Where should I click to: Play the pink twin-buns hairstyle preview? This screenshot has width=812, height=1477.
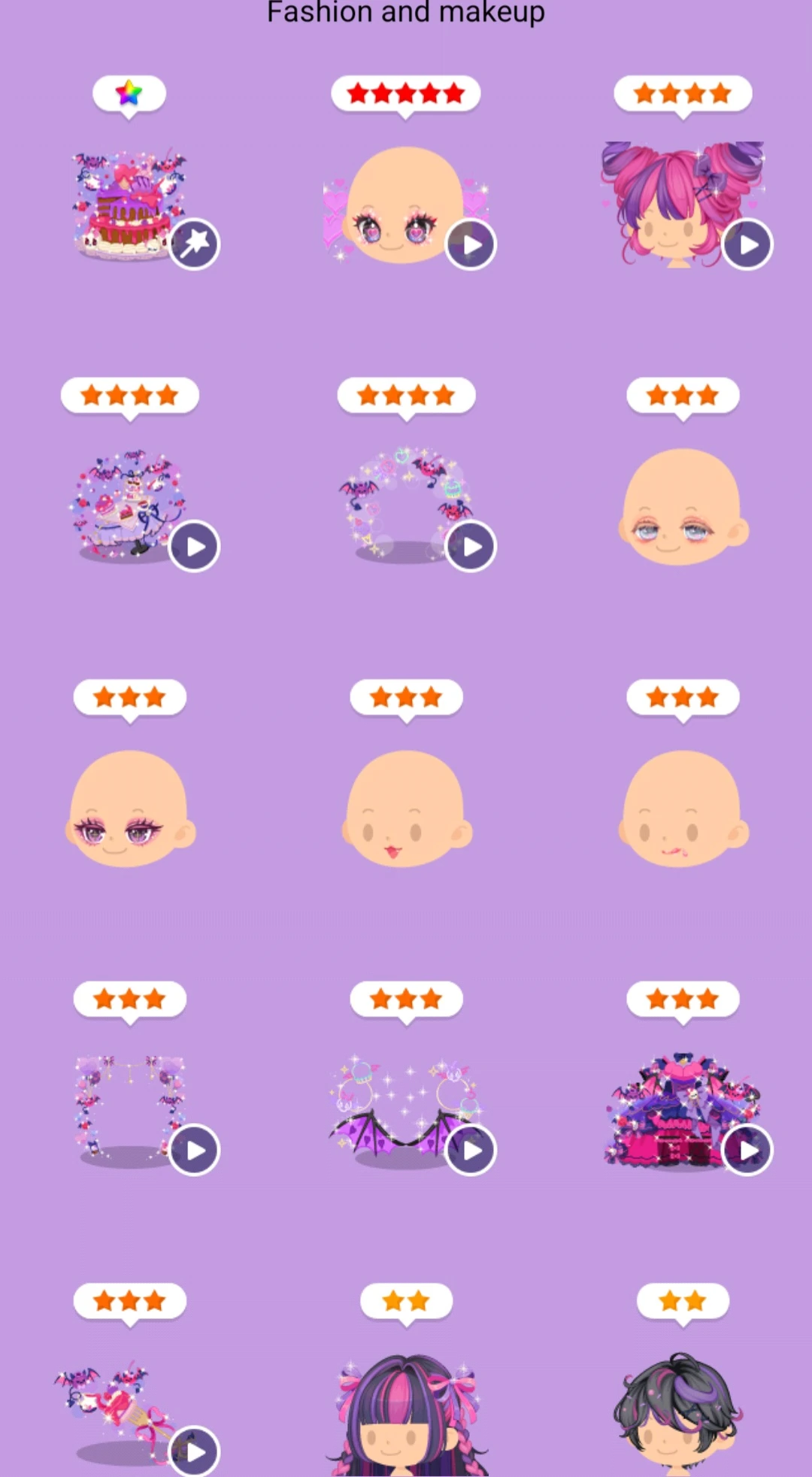pos(747,243)
